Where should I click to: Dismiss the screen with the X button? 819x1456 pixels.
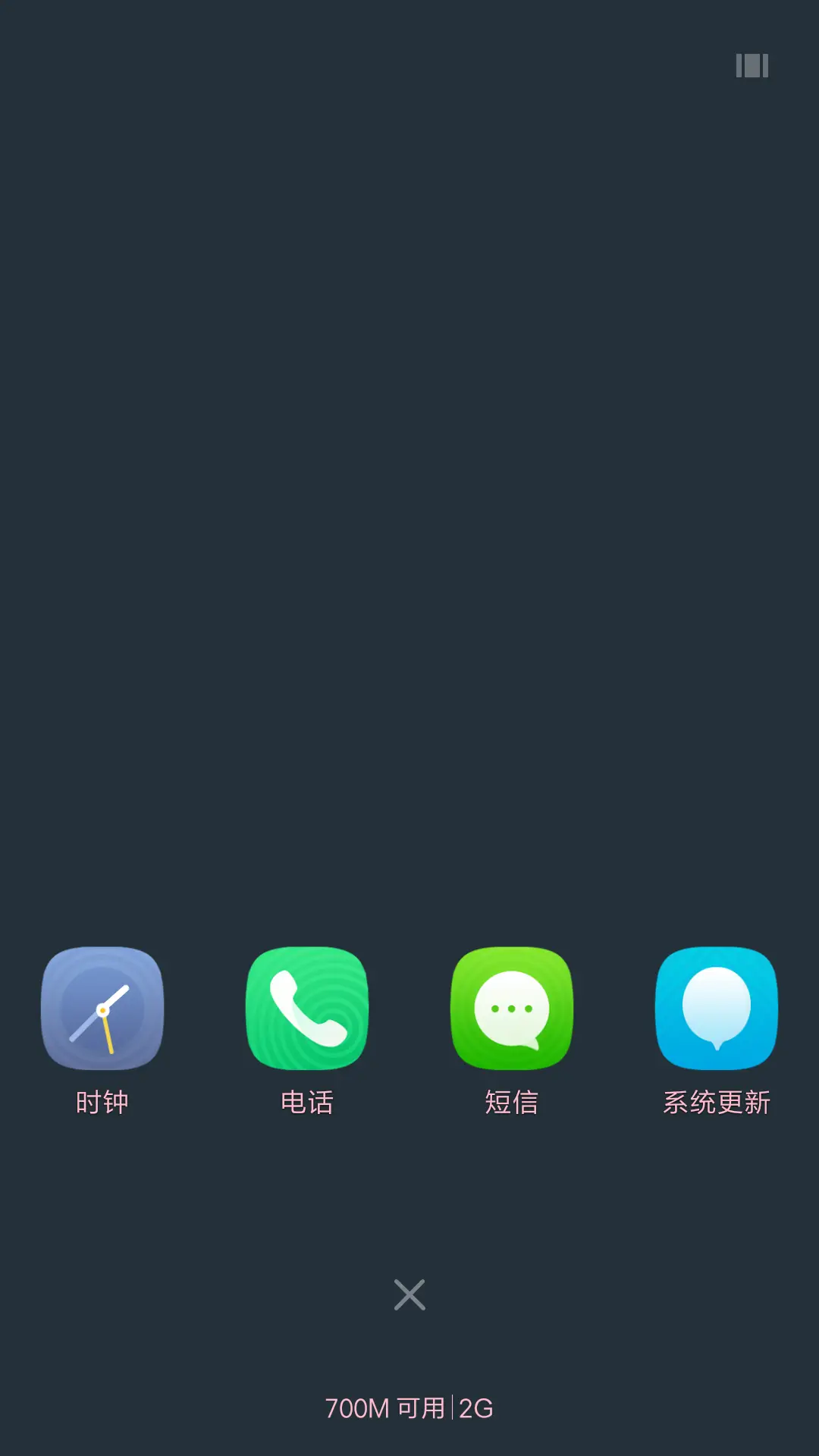click(409, 1294)
